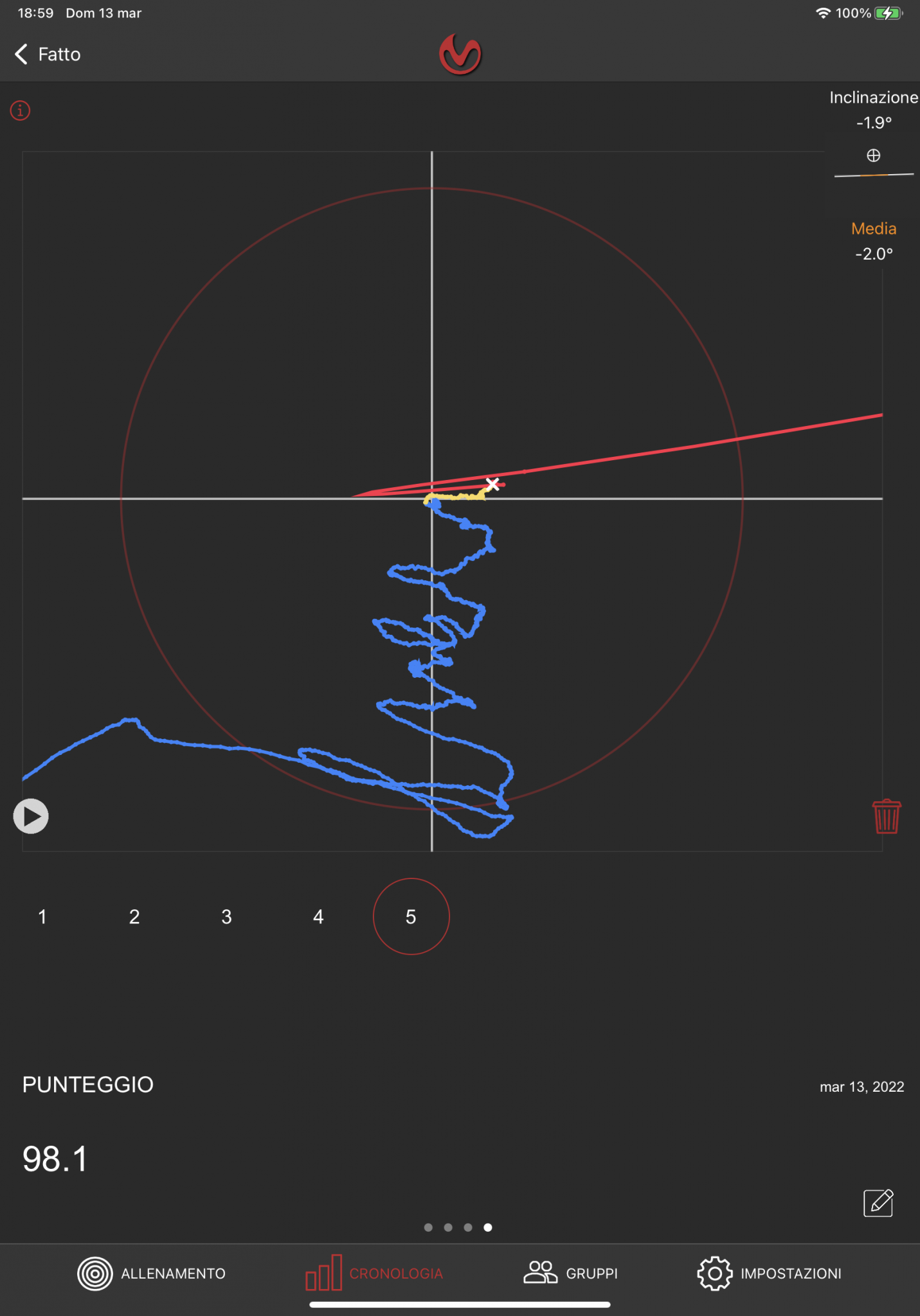The width and height of the screenshot is (920, 1316).
Task: Open the Cronologia tab
Action: (374, 1274)
